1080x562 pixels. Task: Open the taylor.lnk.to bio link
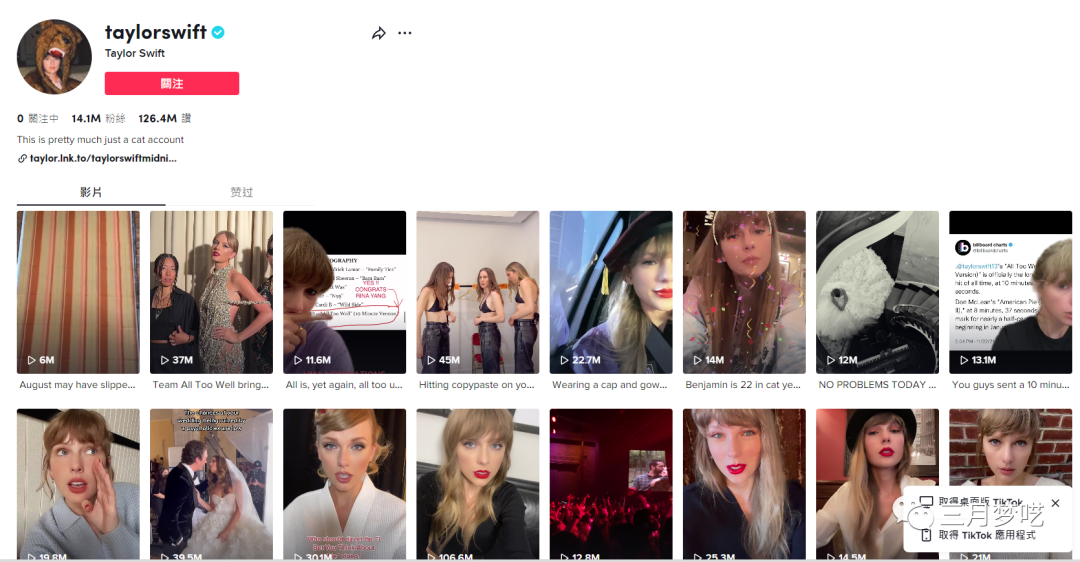[x=102, y=158]
